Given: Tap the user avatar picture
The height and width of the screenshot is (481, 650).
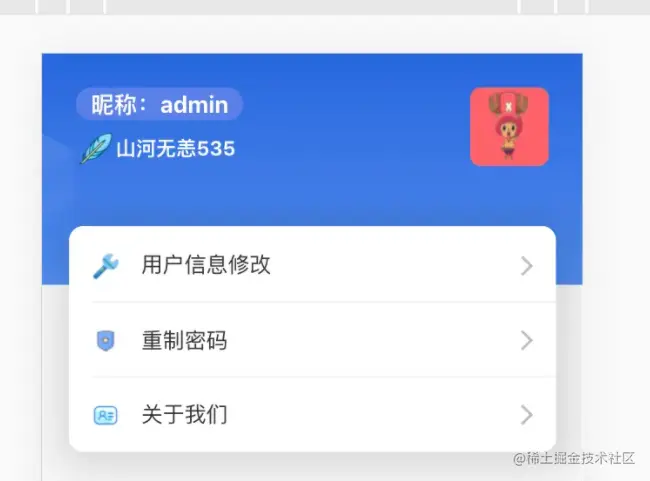Looking at the screenshot, I should (509, 127).
